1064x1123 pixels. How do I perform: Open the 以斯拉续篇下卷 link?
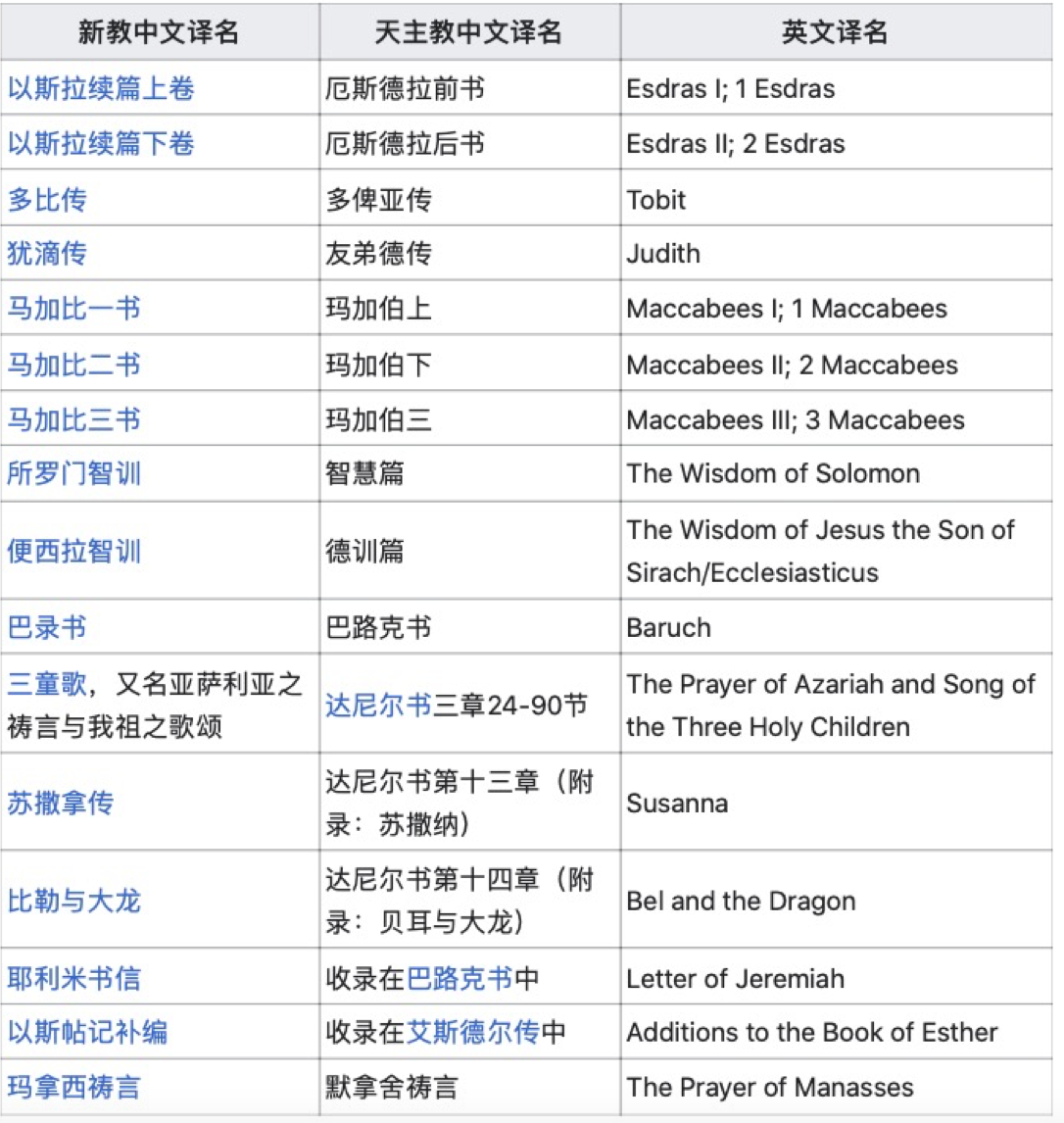[x=101, y=144]
